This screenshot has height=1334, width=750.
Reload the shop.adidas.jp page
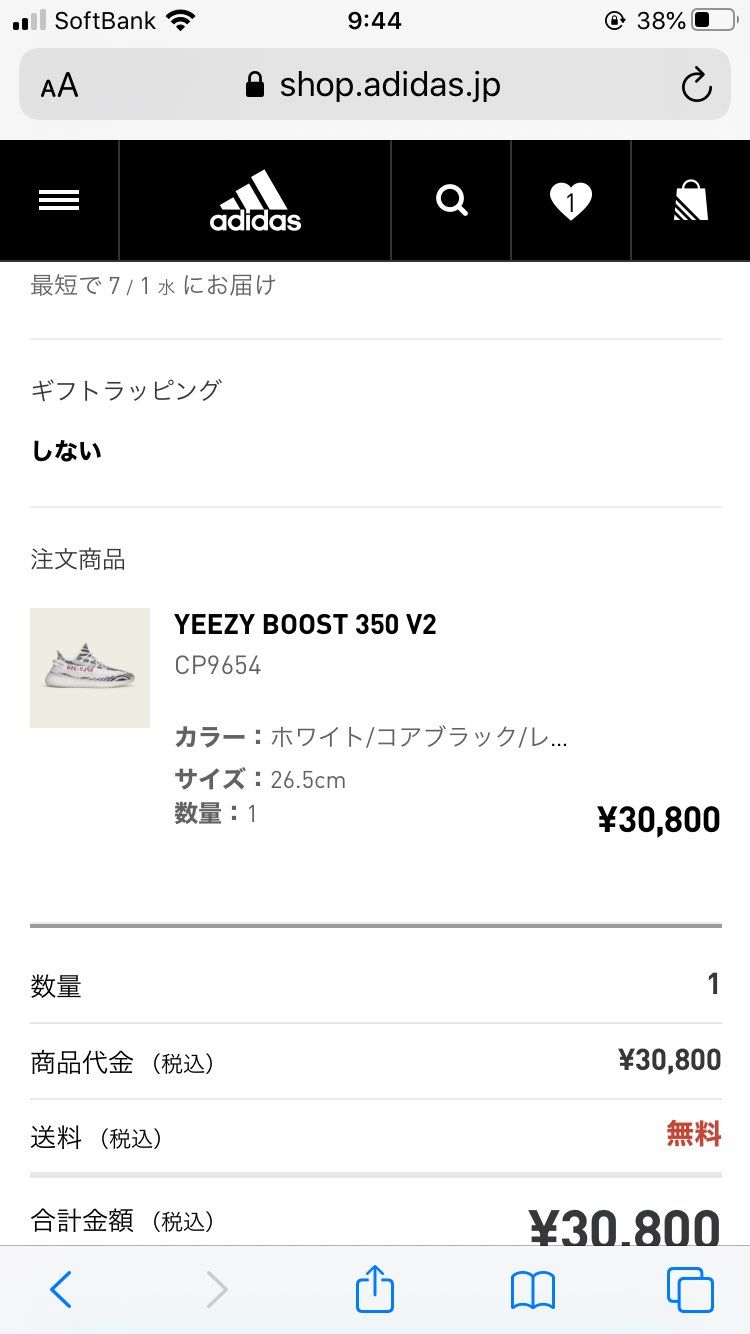(x=696, y=86)
